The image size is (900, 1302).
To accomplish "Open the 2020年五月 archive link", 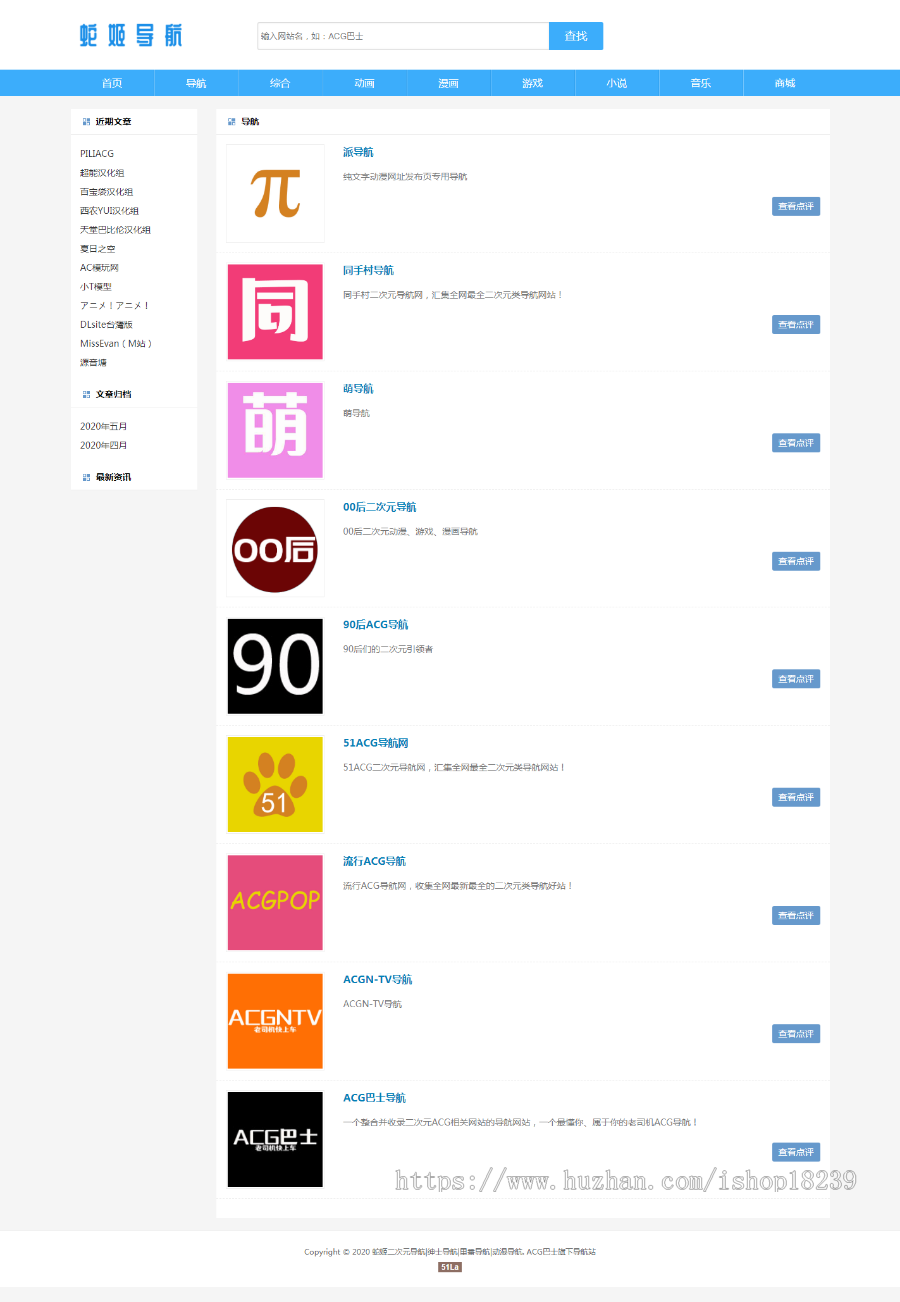I will pyautogui.click(x=104, y=426).
